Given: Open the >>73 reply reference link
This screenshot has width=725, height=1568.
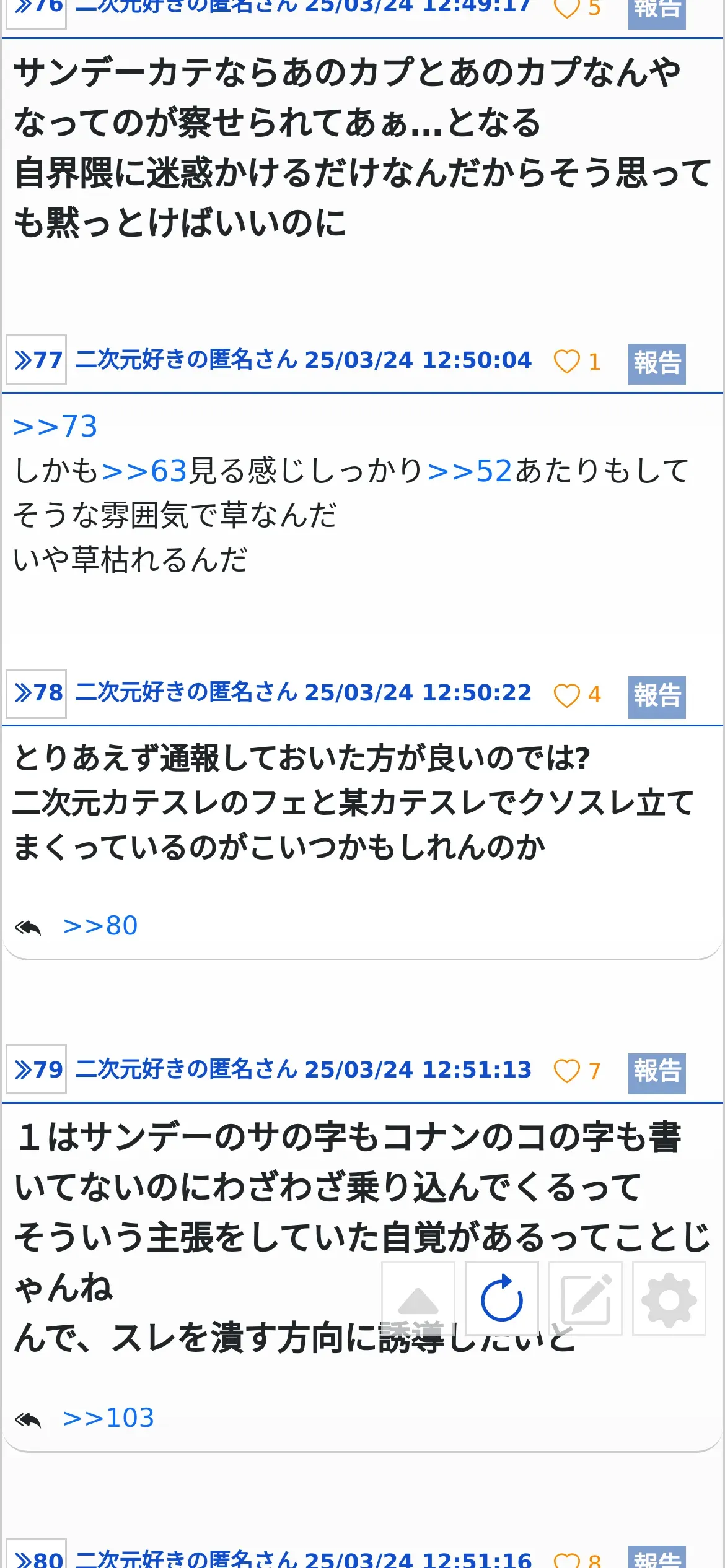Looking at the screenshot, I should click(55, 427).
